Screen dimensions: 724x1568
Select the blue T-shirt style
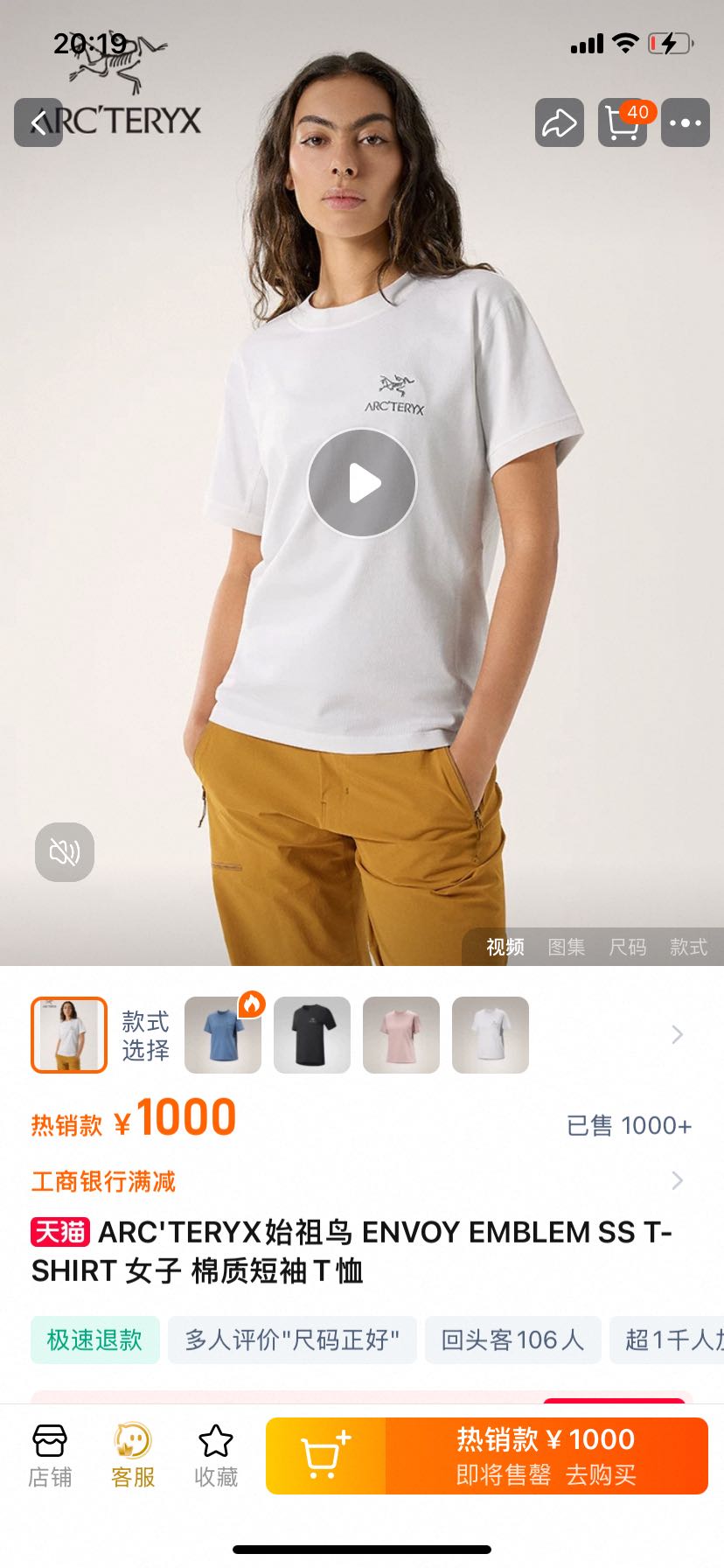(x=223, y=1035)
